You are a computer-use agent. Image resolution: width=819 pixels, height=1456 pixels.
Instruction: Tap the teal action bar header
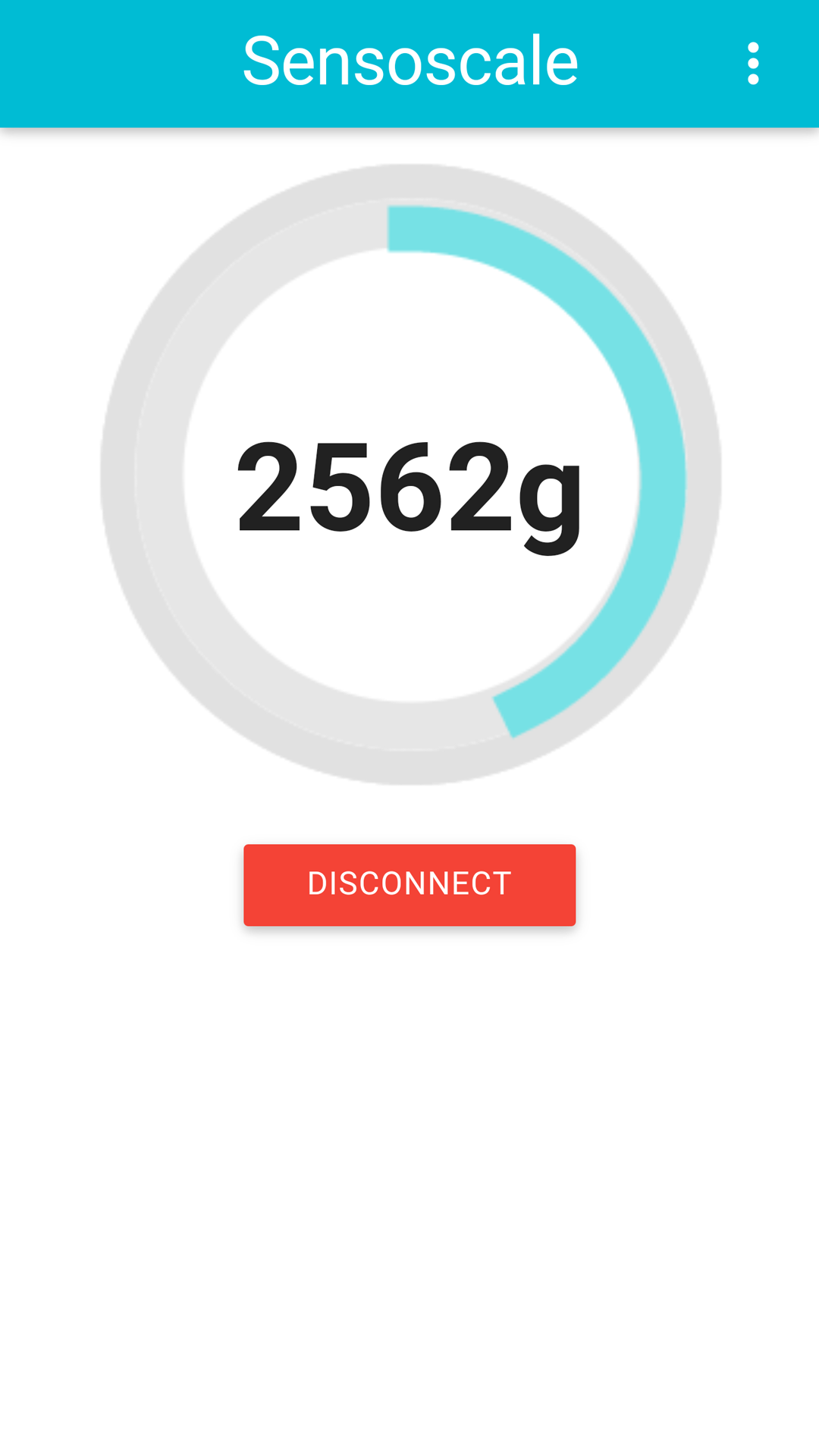pos(409,61)
